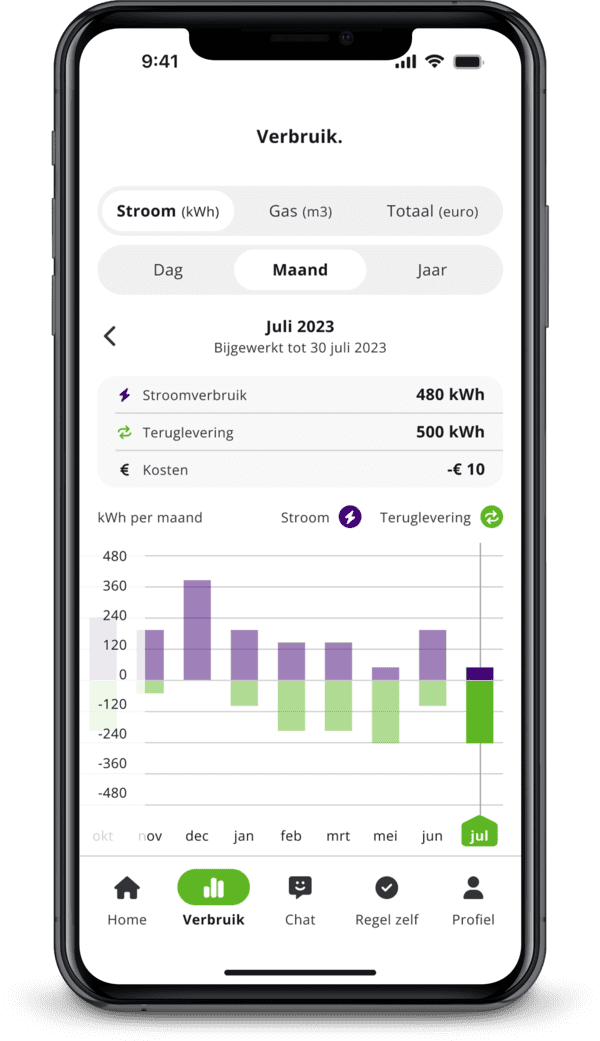
Task: Select the Maand period
Action: pos(300,270)
